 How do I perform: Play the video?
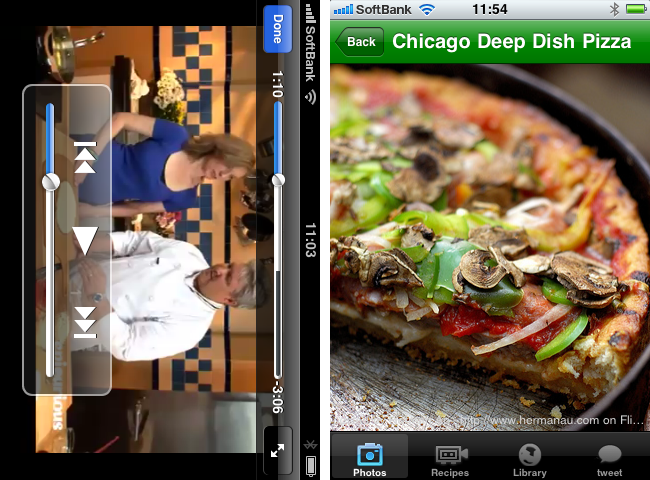85,240
